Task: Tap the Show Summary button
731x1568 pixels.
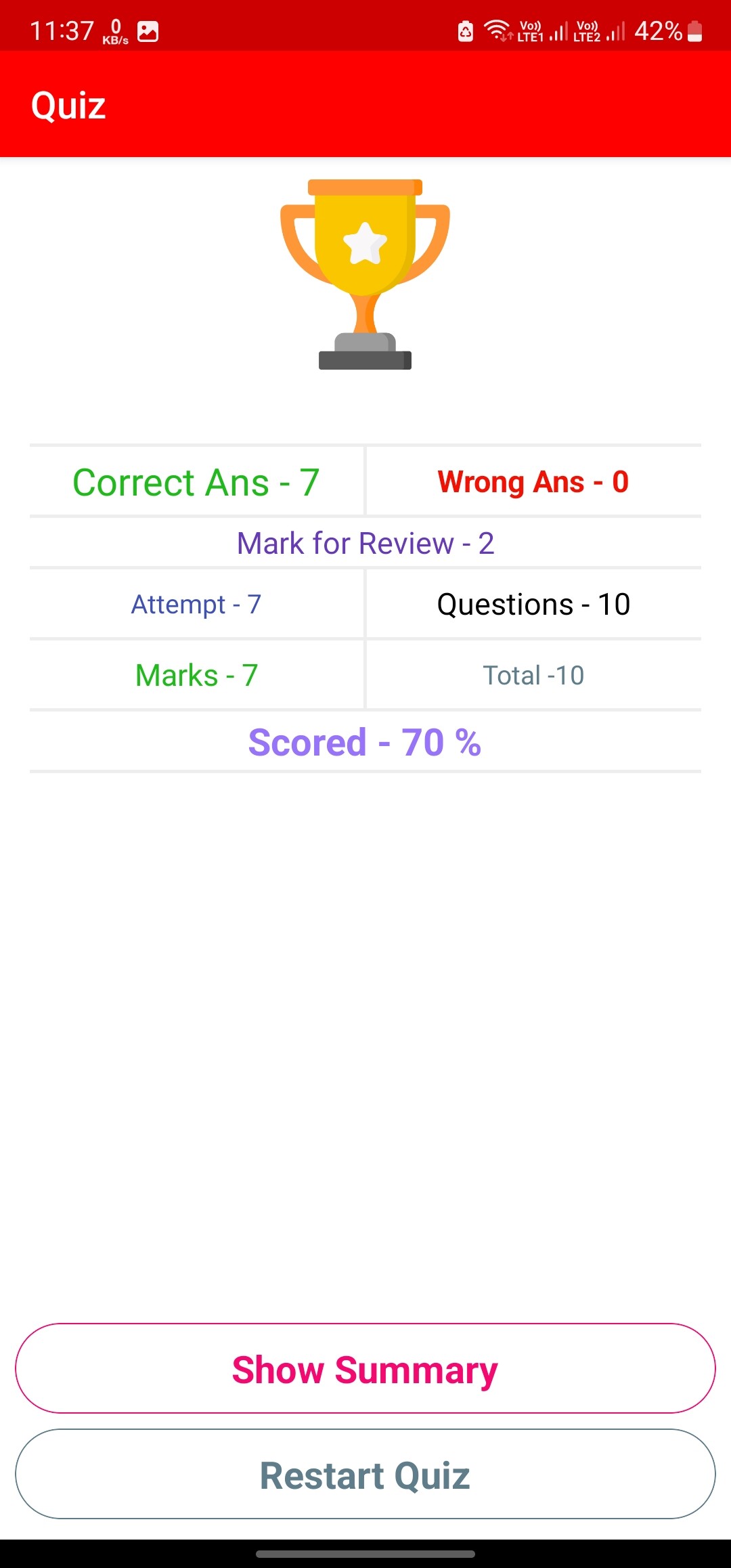Action: pyautogui.click(x=365, y=1368)
